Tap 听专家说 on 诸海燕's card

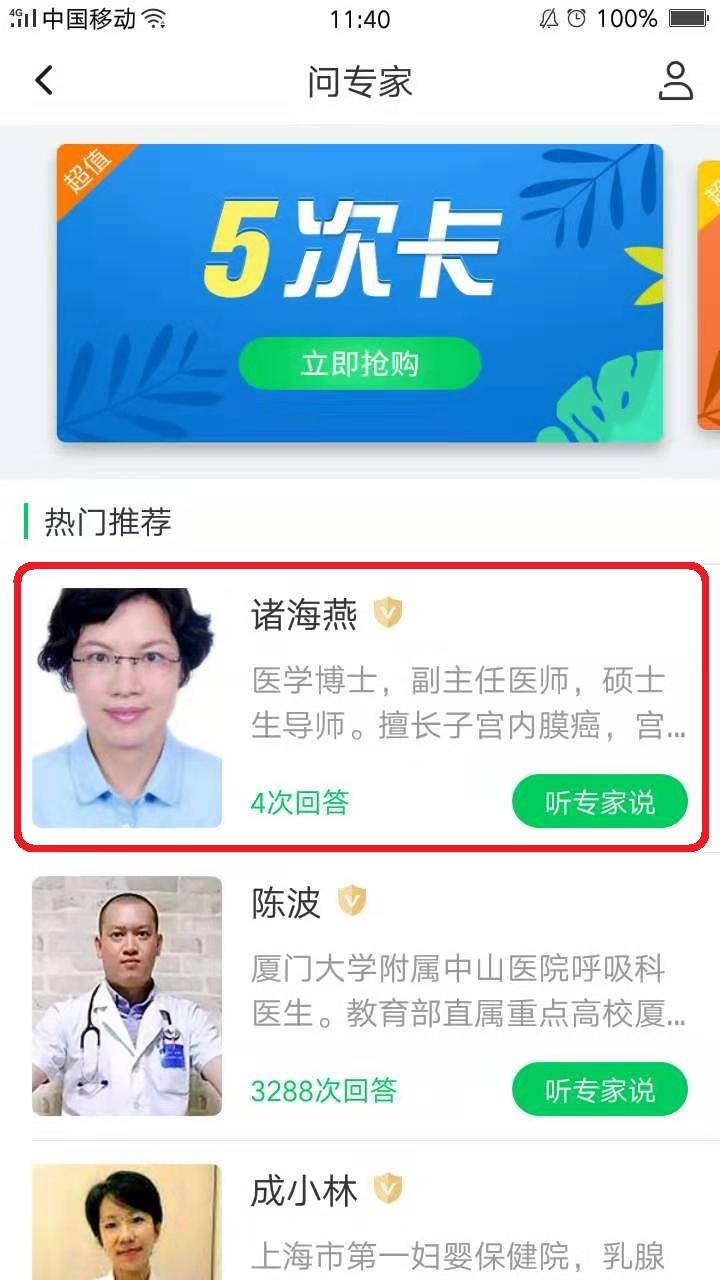coord(598,802)
